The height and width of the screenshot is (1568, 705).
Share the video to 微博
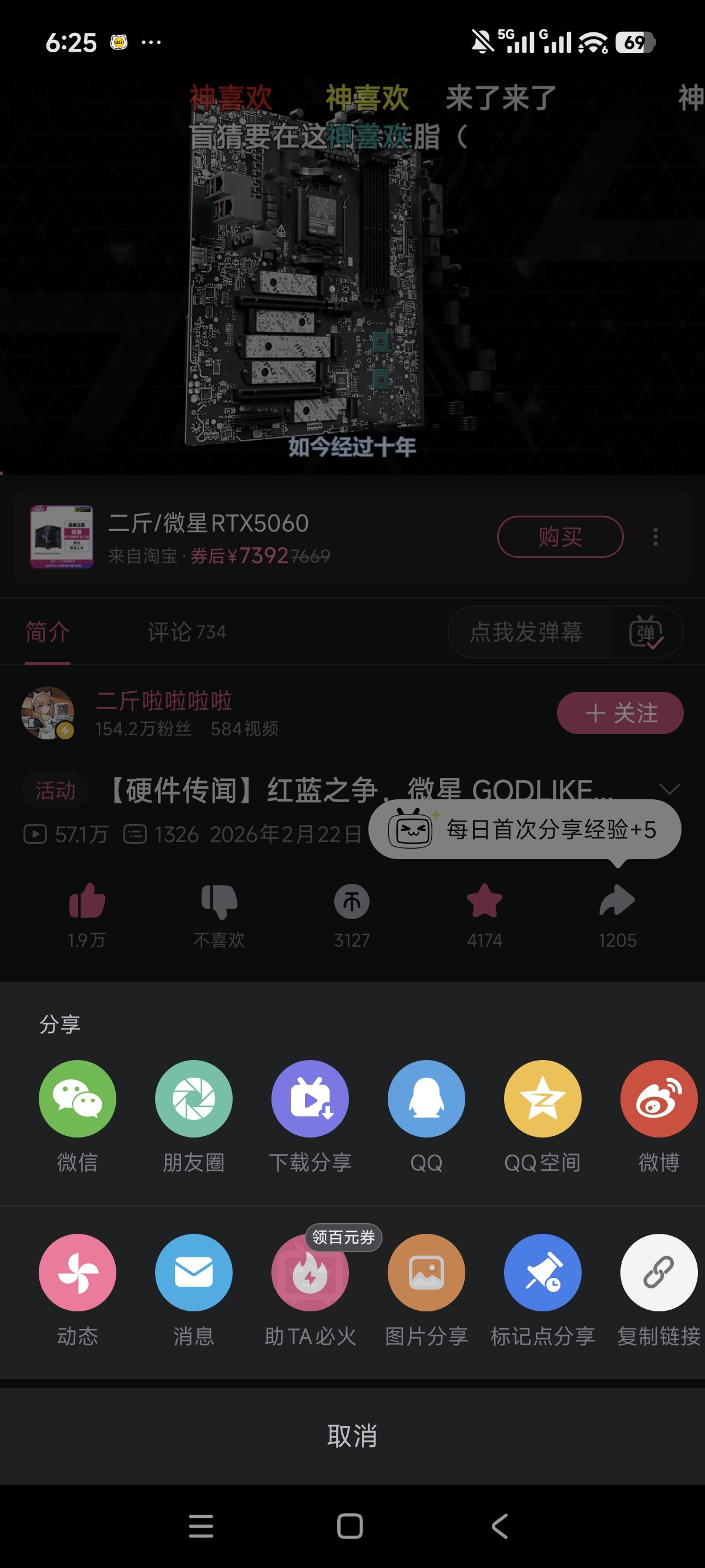click(x=658, y=1098)
